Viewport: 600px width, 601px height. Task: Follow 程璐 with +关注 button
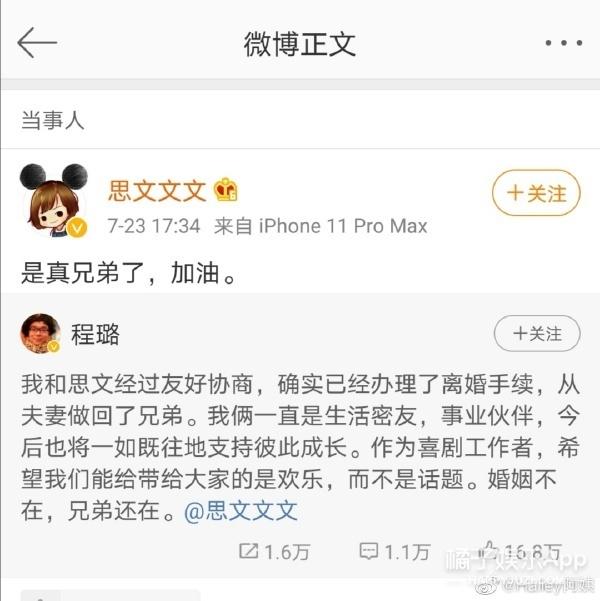535,333
